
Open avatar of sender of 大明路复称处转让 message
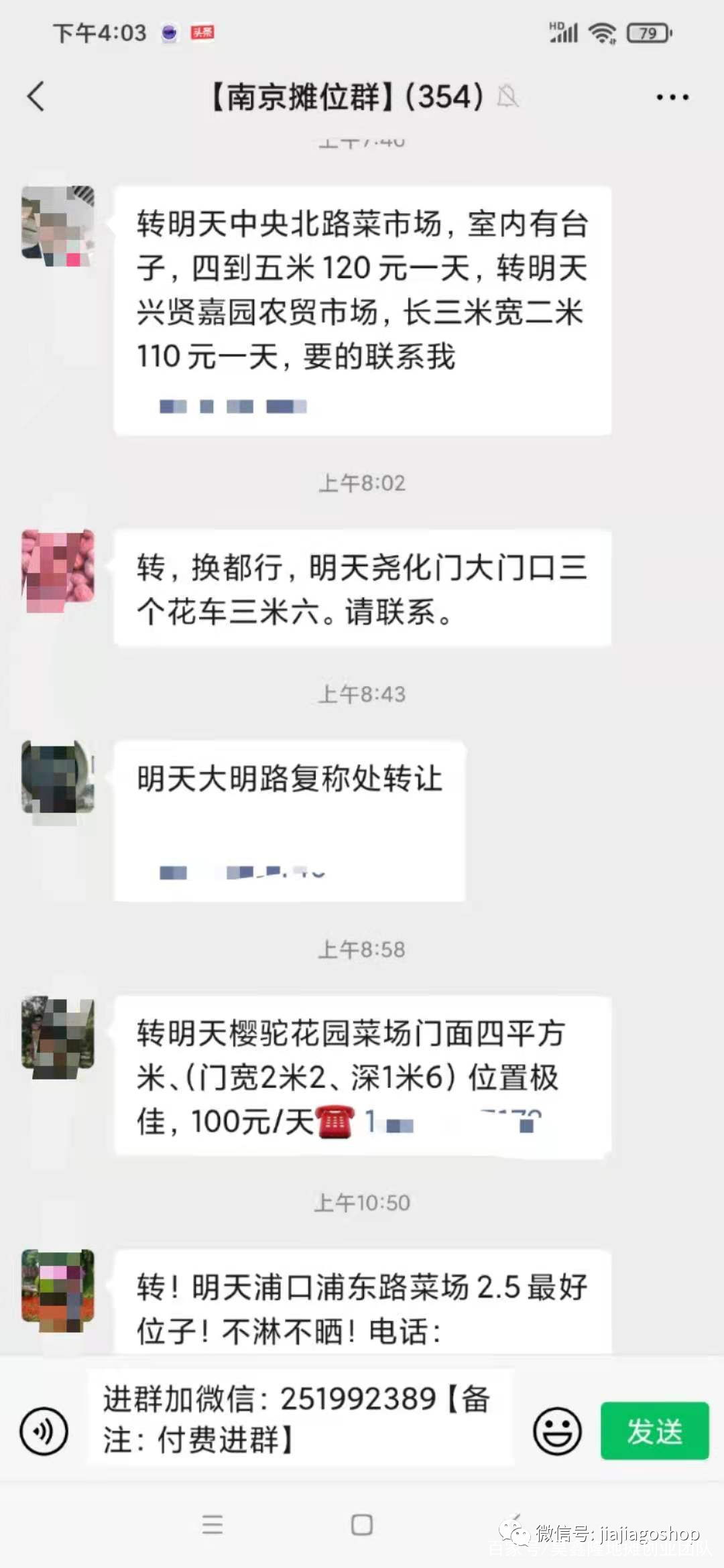coord(58,779)
